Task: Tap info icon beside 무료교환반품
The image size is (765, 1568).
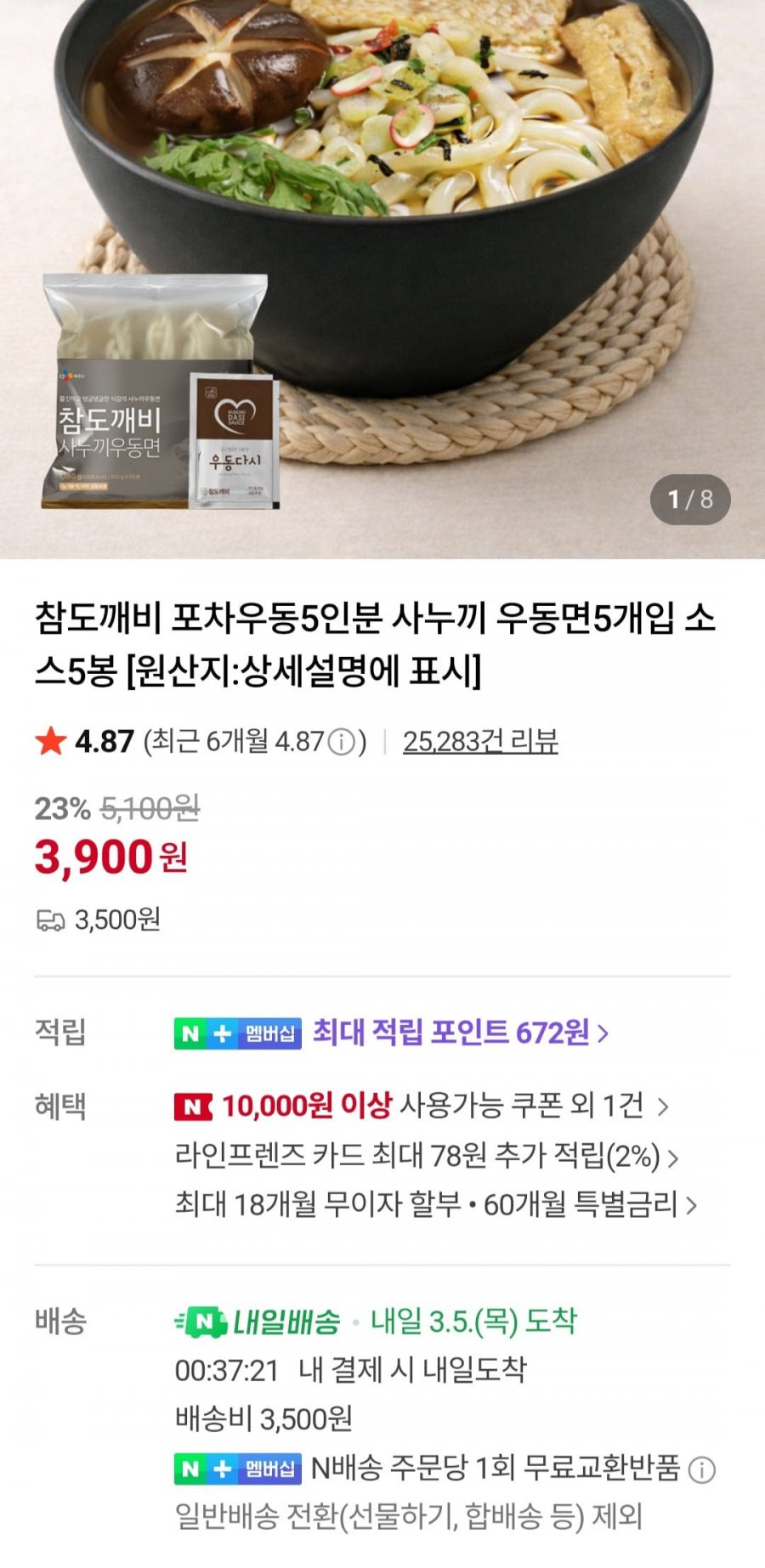Action: tap(702, 1469)
